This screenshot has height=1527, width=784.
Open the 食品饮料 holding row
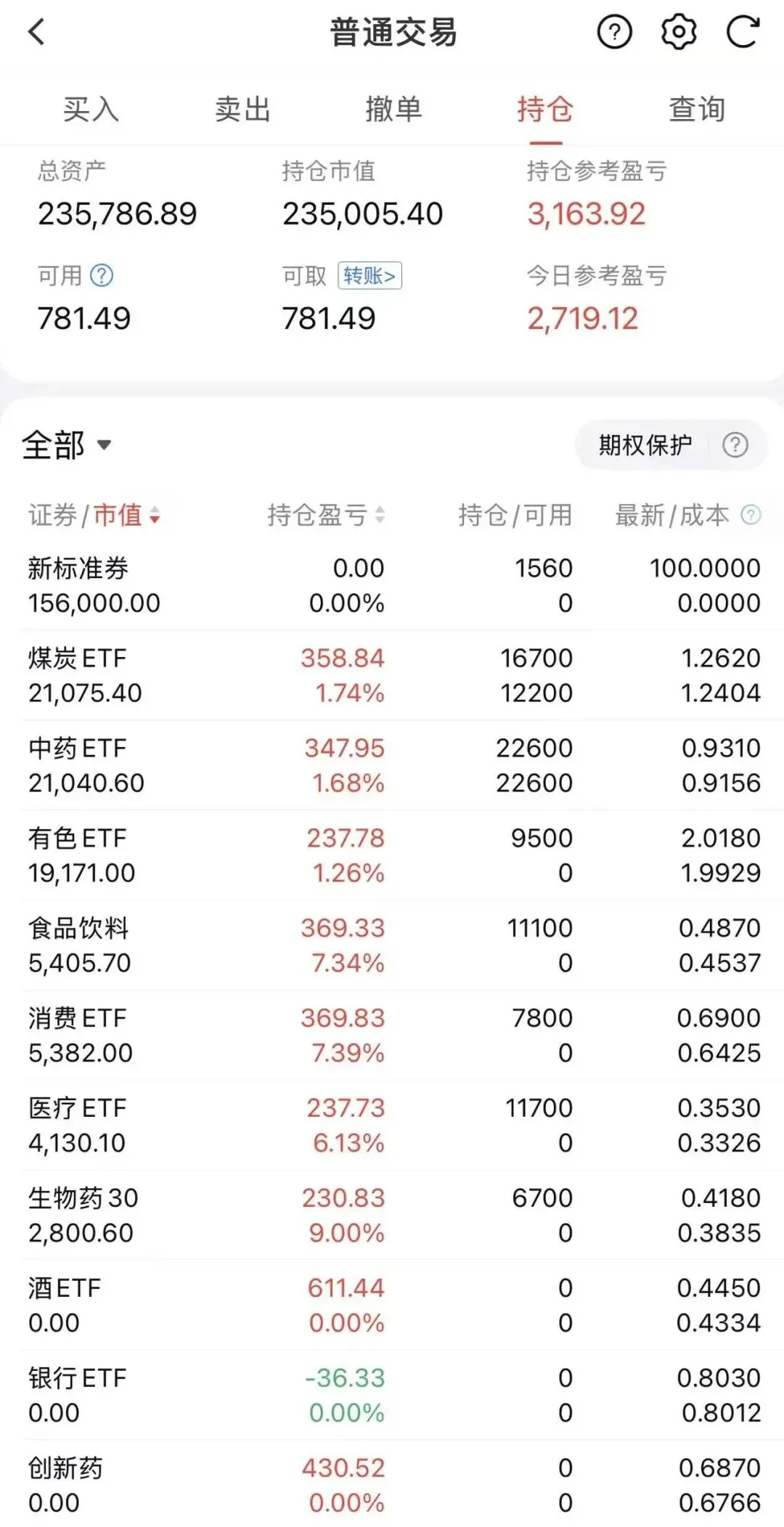[x=393, y=945]
